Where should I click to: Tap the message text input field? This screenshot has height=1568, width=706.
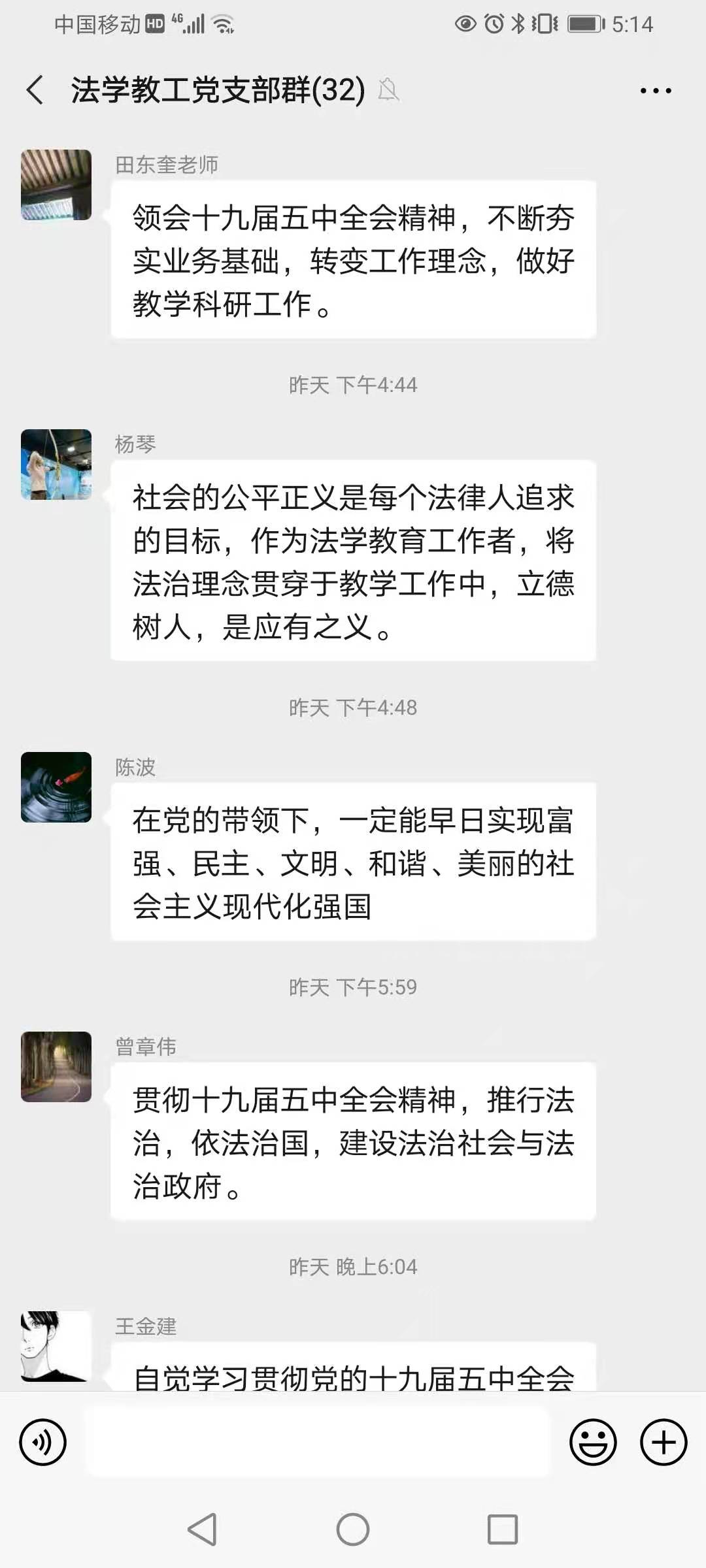point(318,1442)
